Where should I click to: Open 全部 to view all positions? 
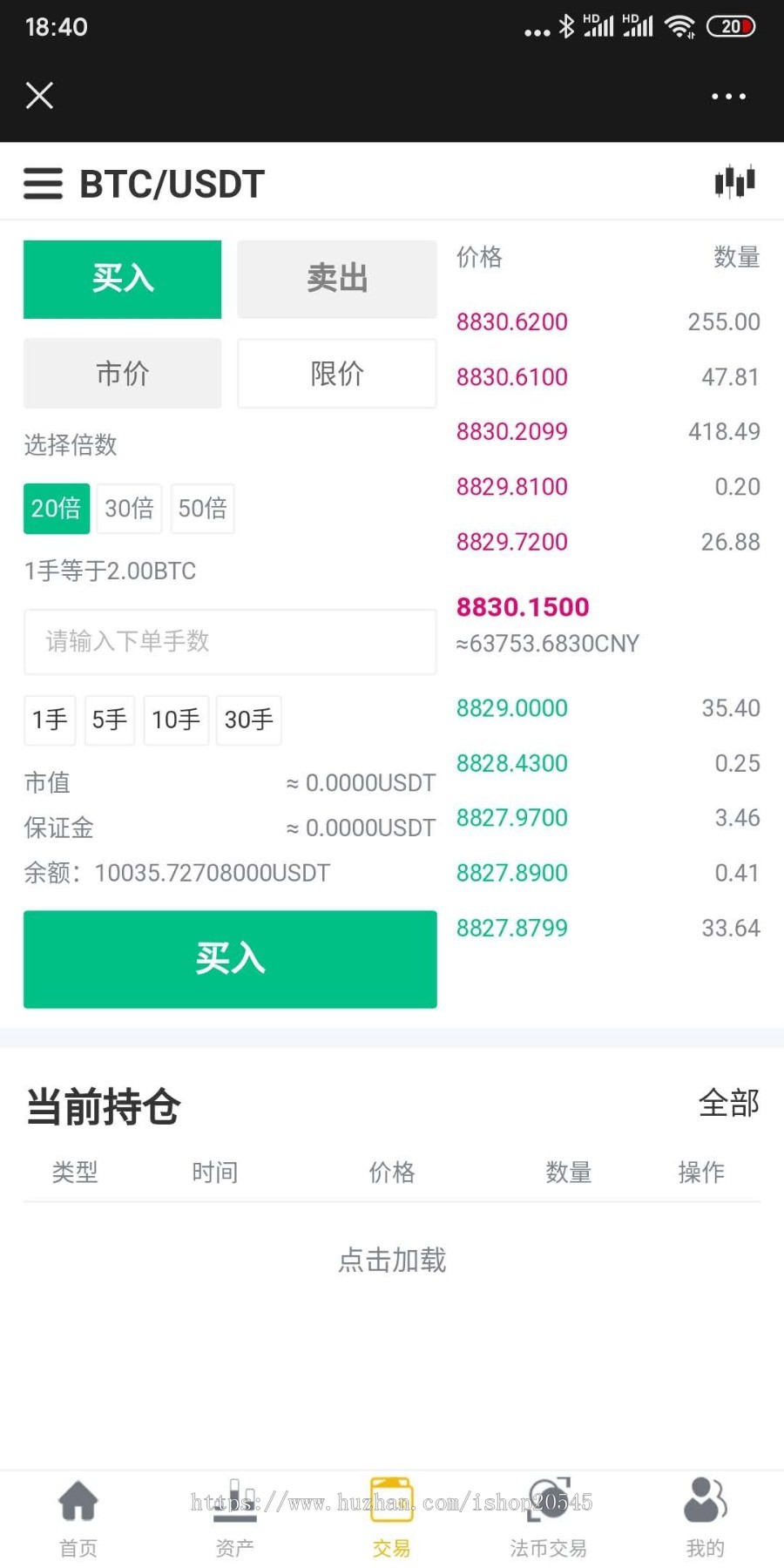[730, 1103]
